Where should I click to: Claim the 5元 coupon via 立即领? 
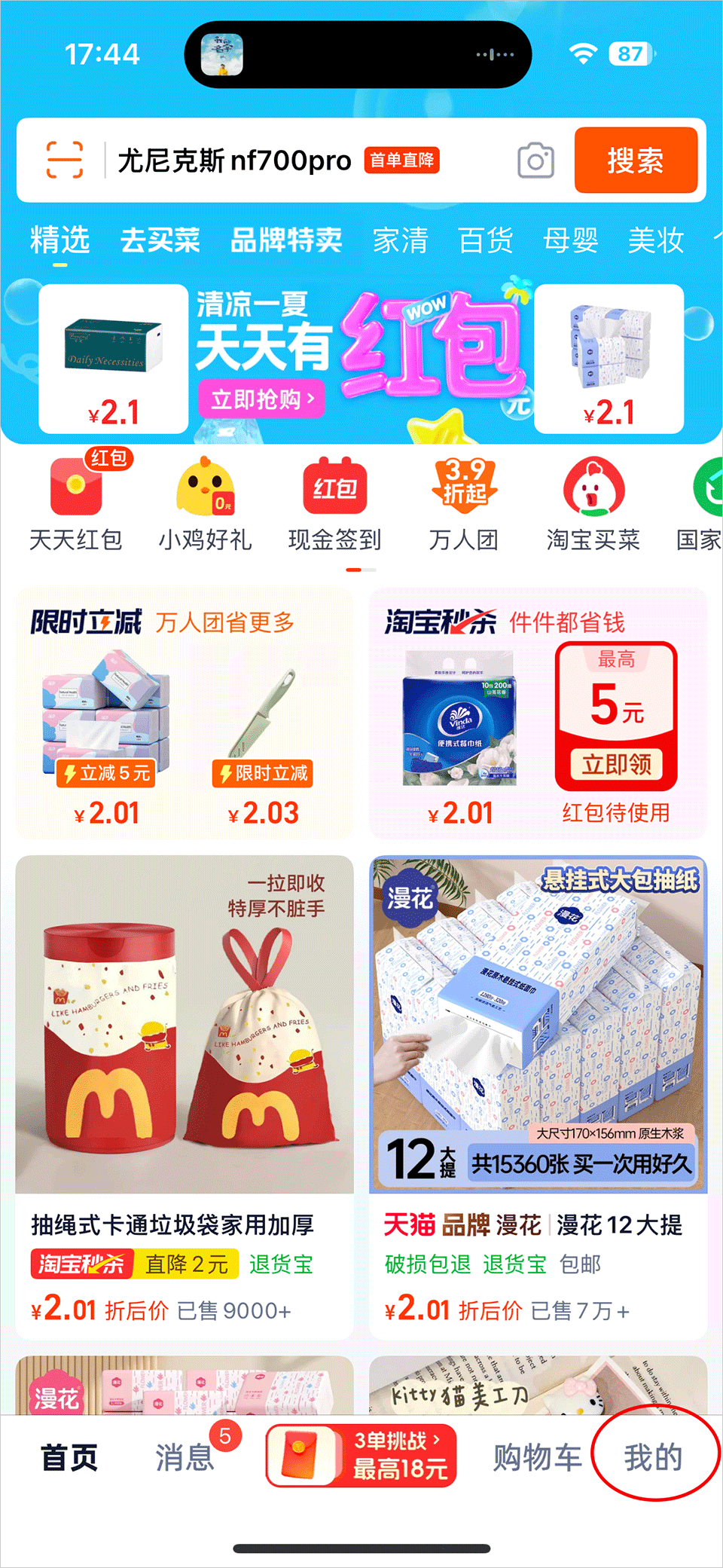coord(616,765)
